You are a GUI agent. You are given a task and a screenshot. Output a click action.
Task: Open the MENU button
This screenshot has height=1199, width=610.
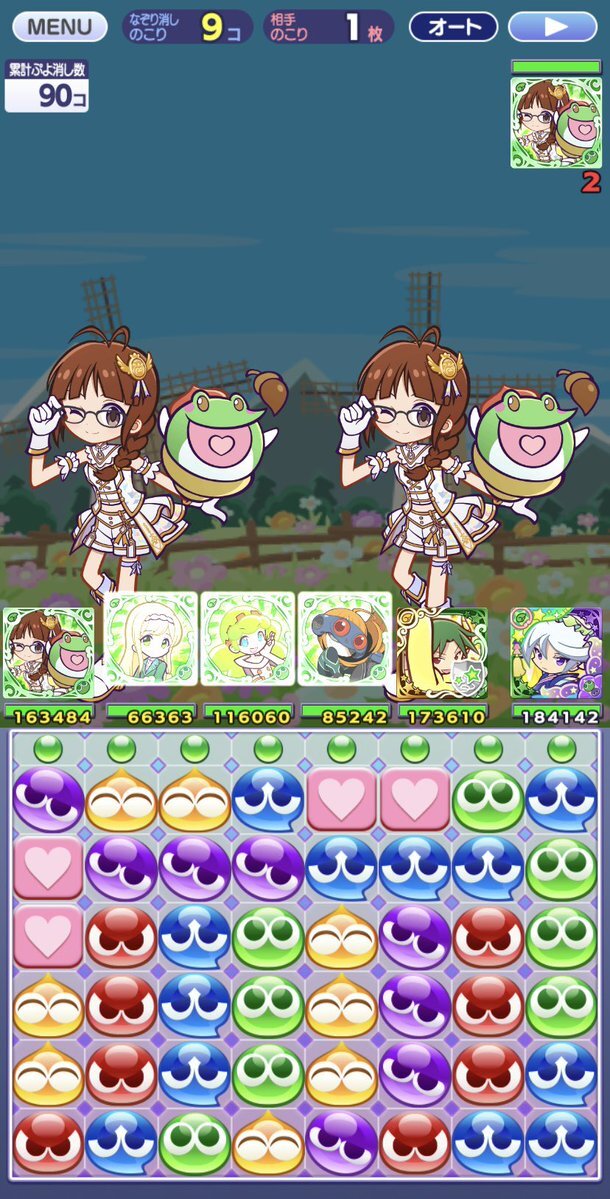pyautogui.click(x=60, y=27)
